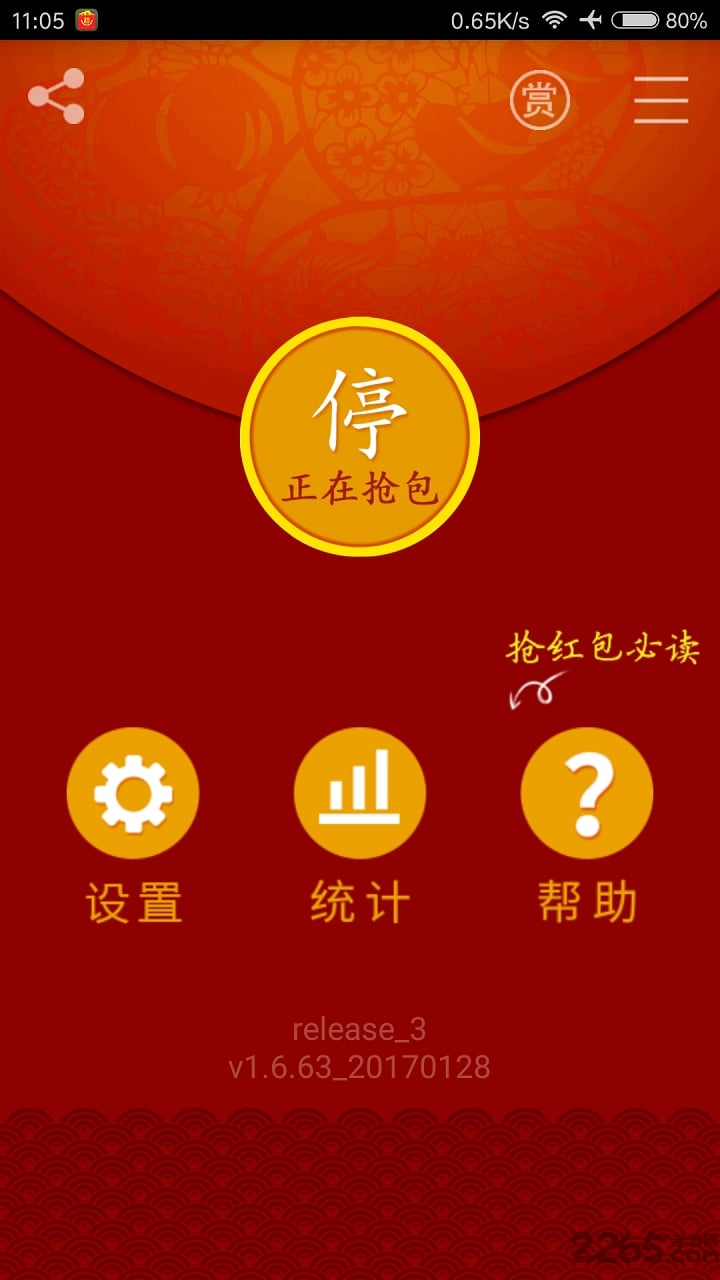Tap the release_3 version text
Image resolution: width=720 pixels, height=1280 pixels.
click(360, 1029)
